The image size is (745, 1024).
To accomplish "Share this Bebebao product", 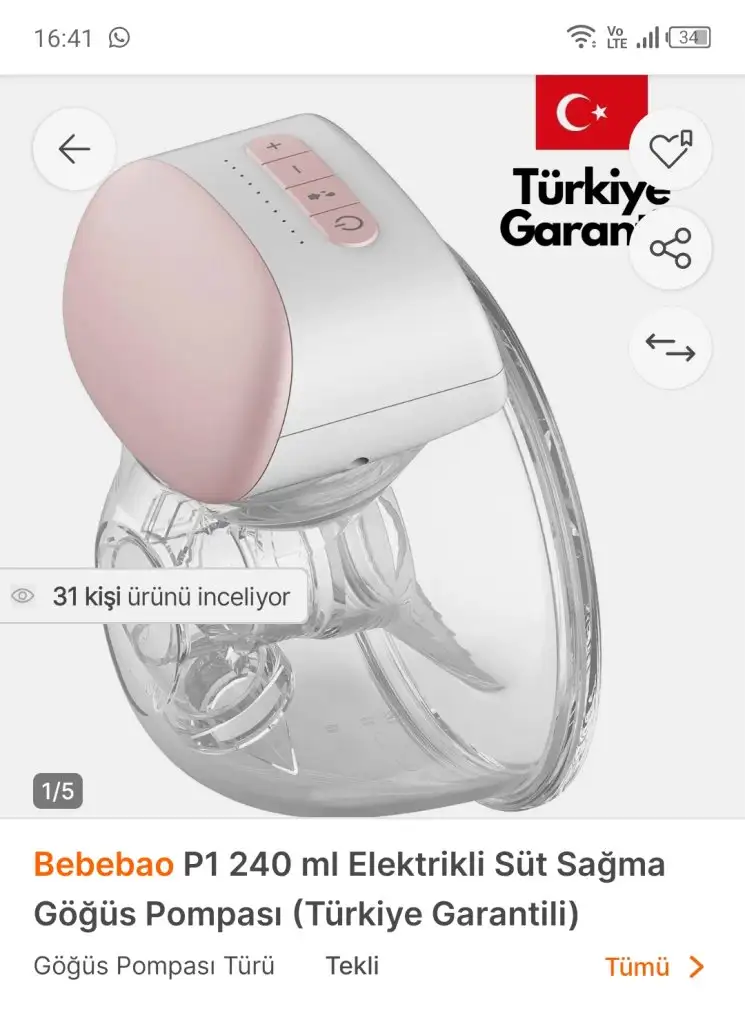I will coord(670,247).
